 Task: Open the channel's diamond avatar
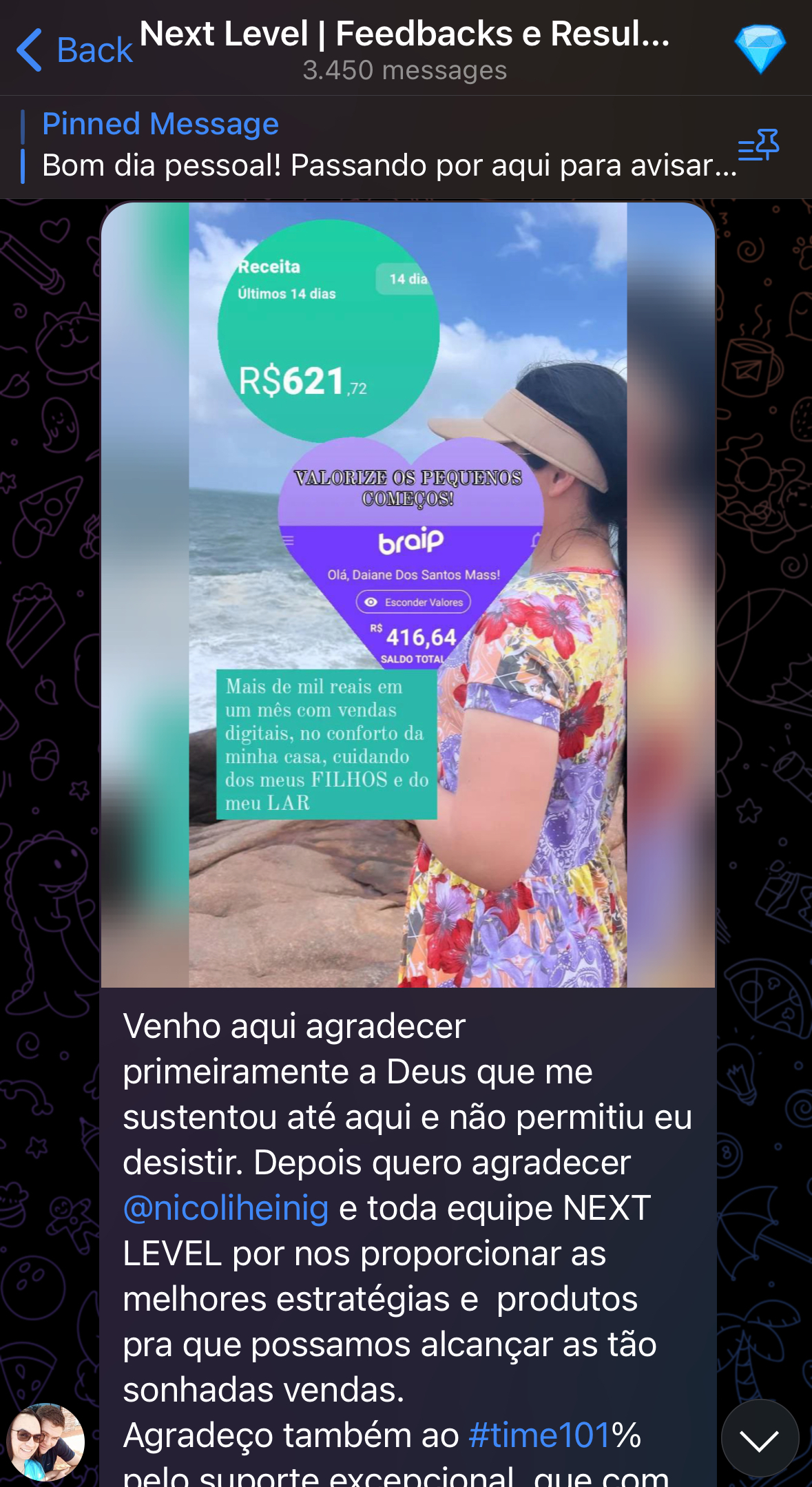(x=760, y=48)
